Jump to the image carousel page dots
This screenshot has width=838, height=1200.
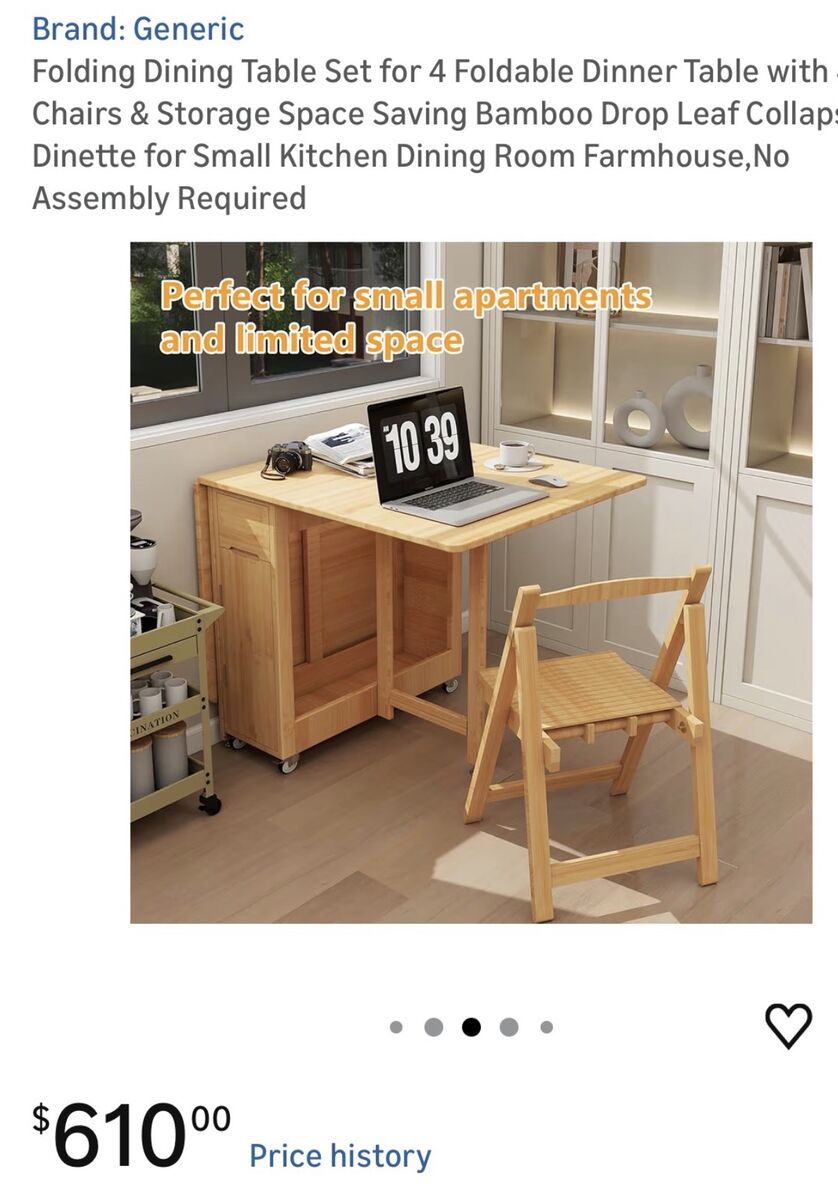[471, 1027]
